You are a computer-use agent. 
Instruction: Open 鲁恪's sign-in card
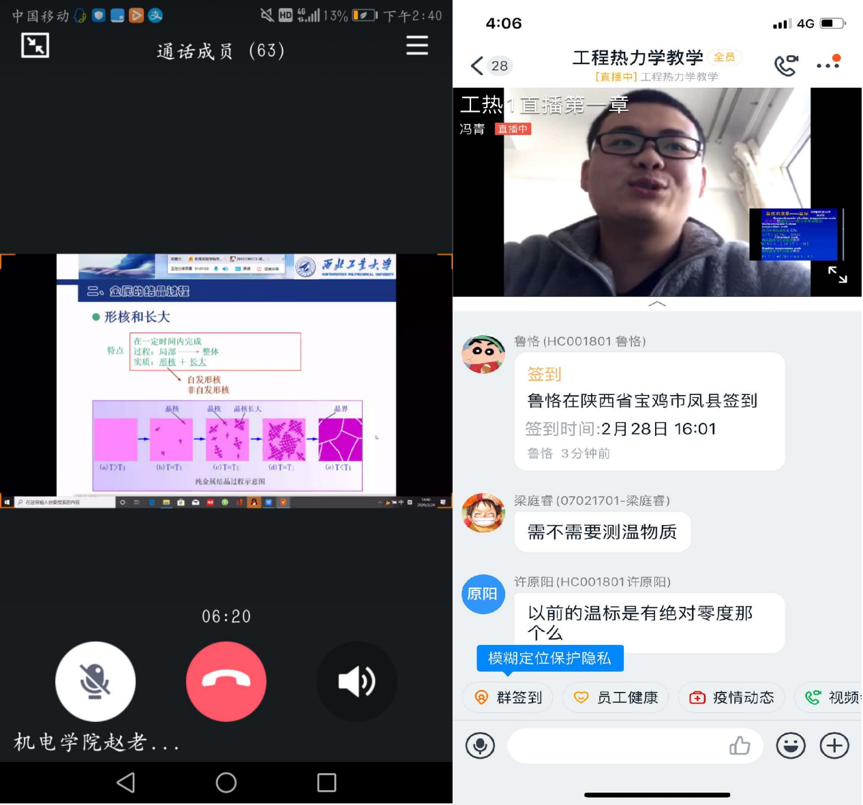coord(649,412)
